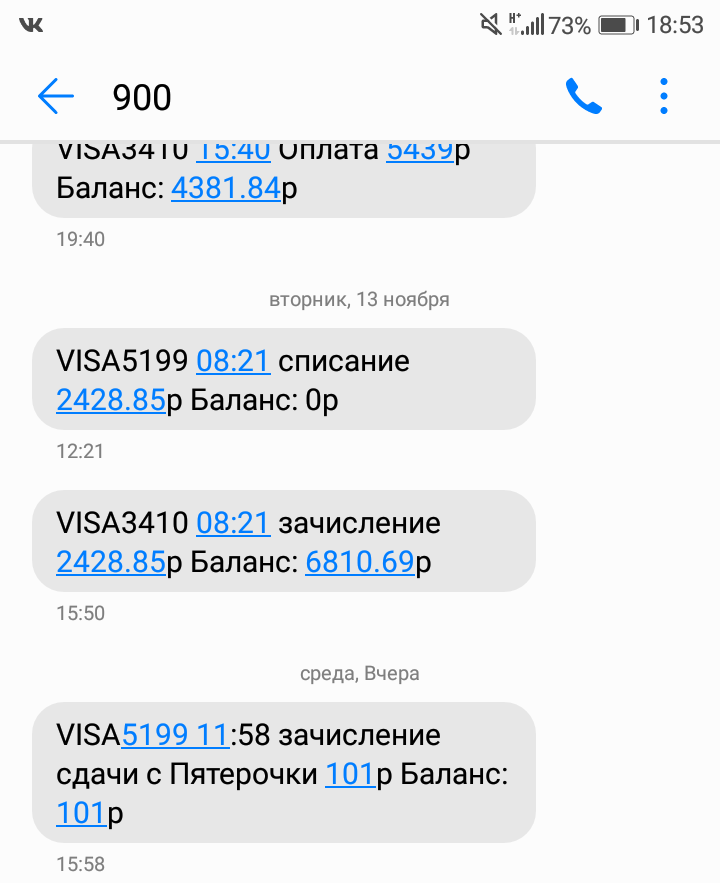Tap the 15:40 time link
This screenshot has width=720, height=883.
[233, 151]
